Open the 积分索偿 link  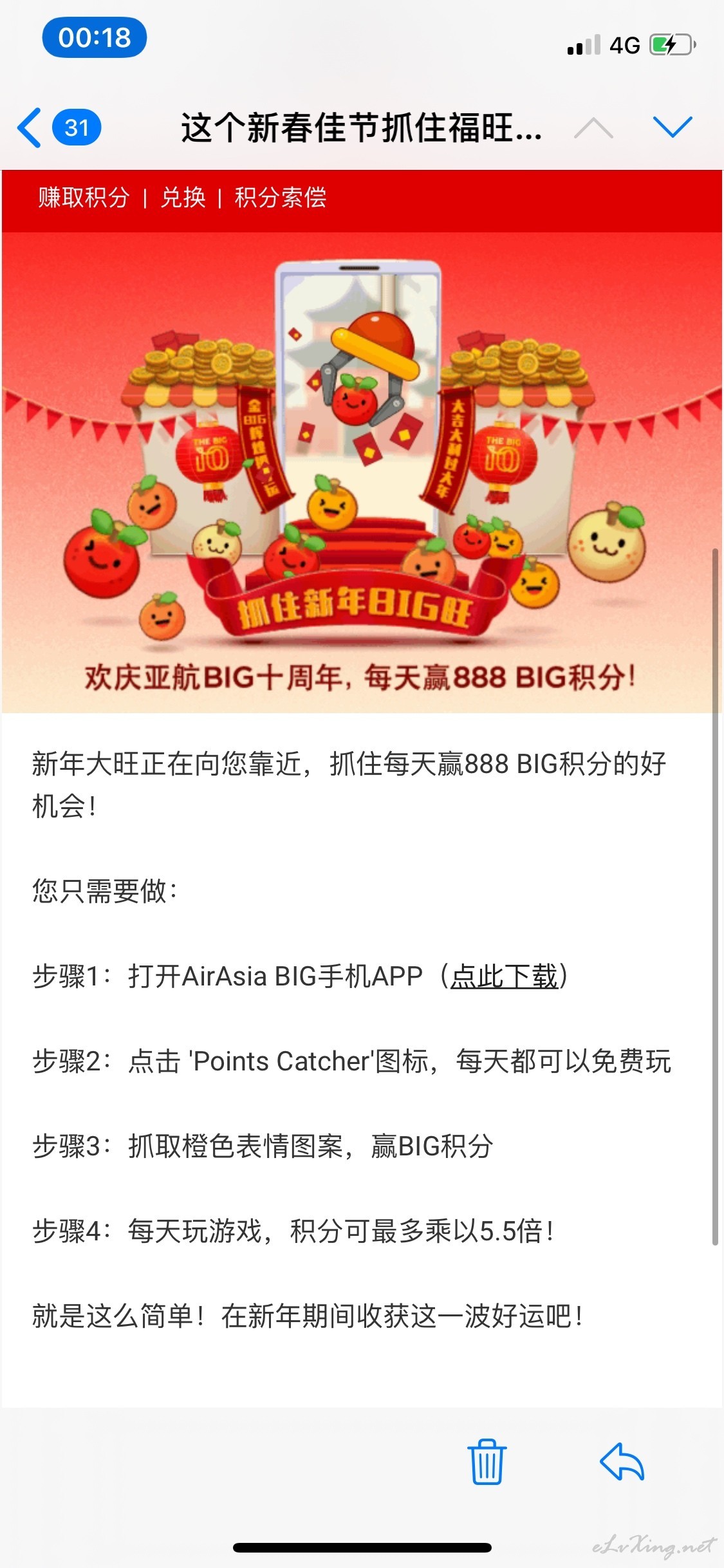tap(281, 198)
